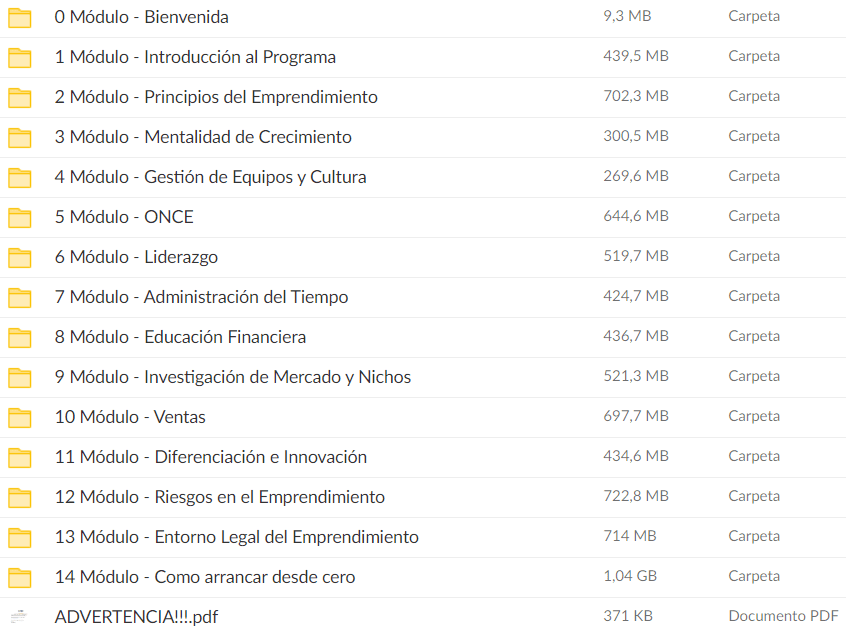Image resolution: width=846 pixels, height=633 pixels.
Task: Open the 0 Módulo - Bienvenida folder
Action: click(x=141, y=17)
